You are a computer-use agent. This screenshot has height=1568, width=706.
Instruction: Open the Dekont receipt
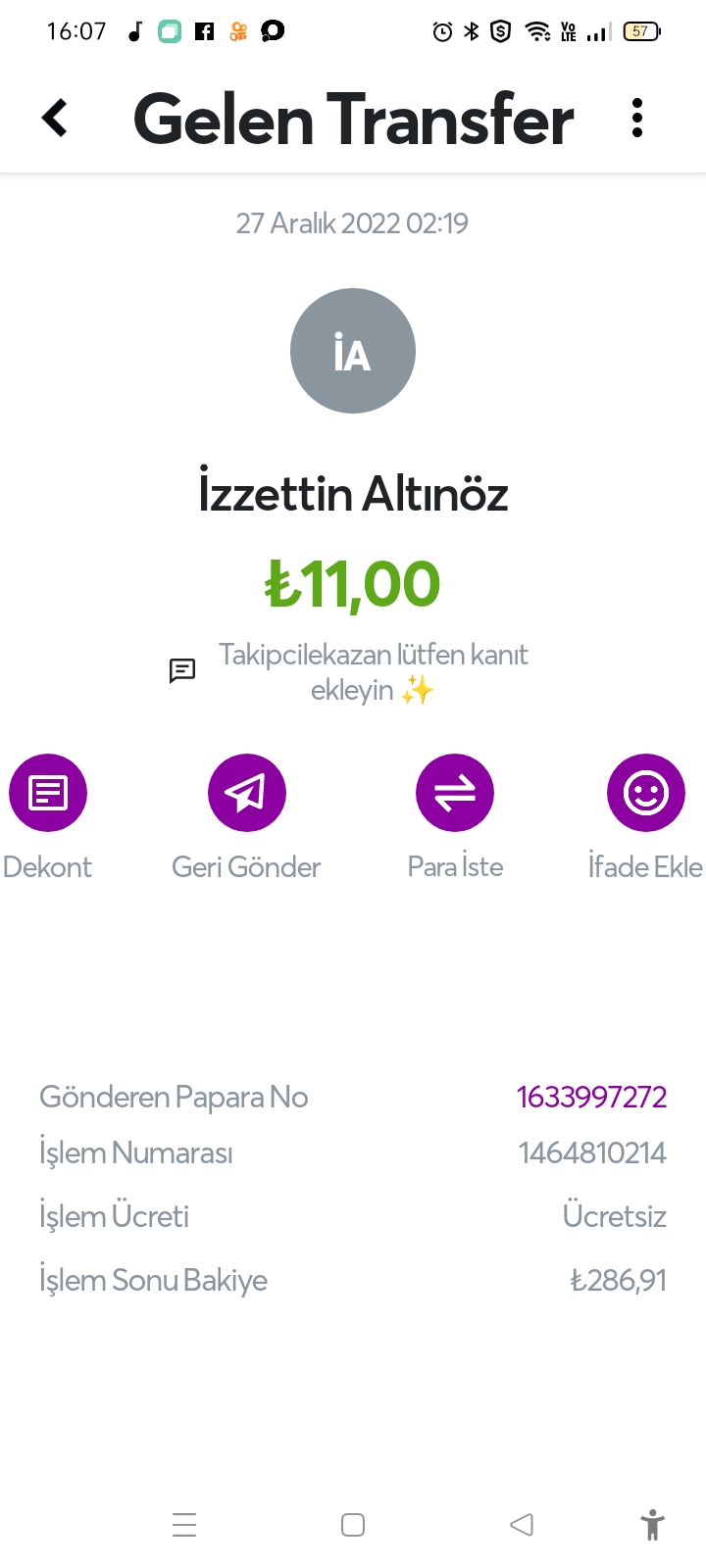click(x=48, y=793)
